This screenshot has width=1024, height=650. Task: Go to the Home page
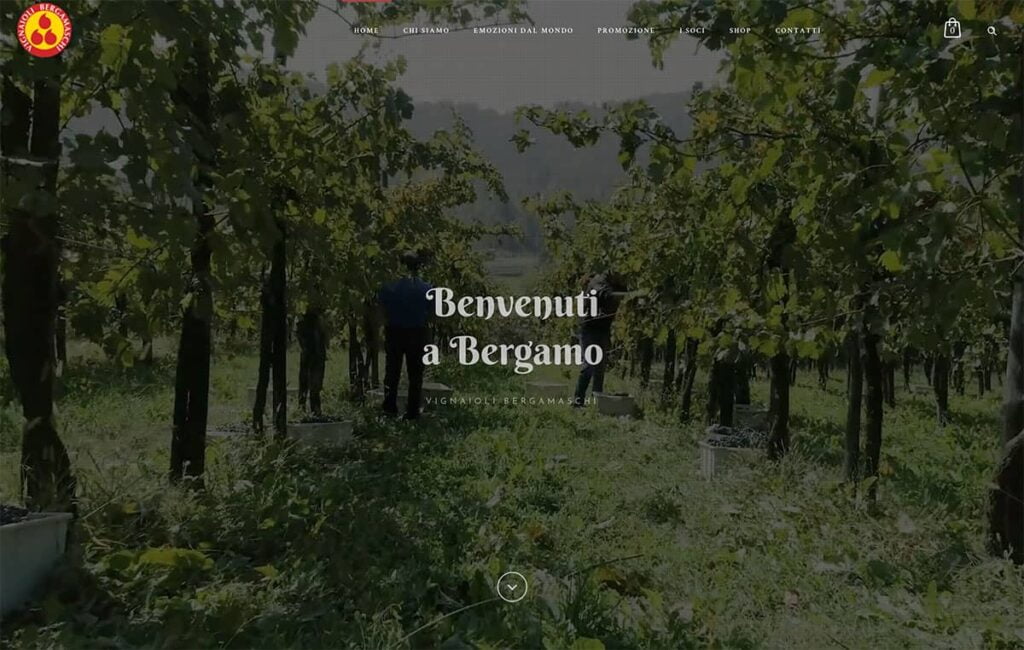click(x=366, y=31)
